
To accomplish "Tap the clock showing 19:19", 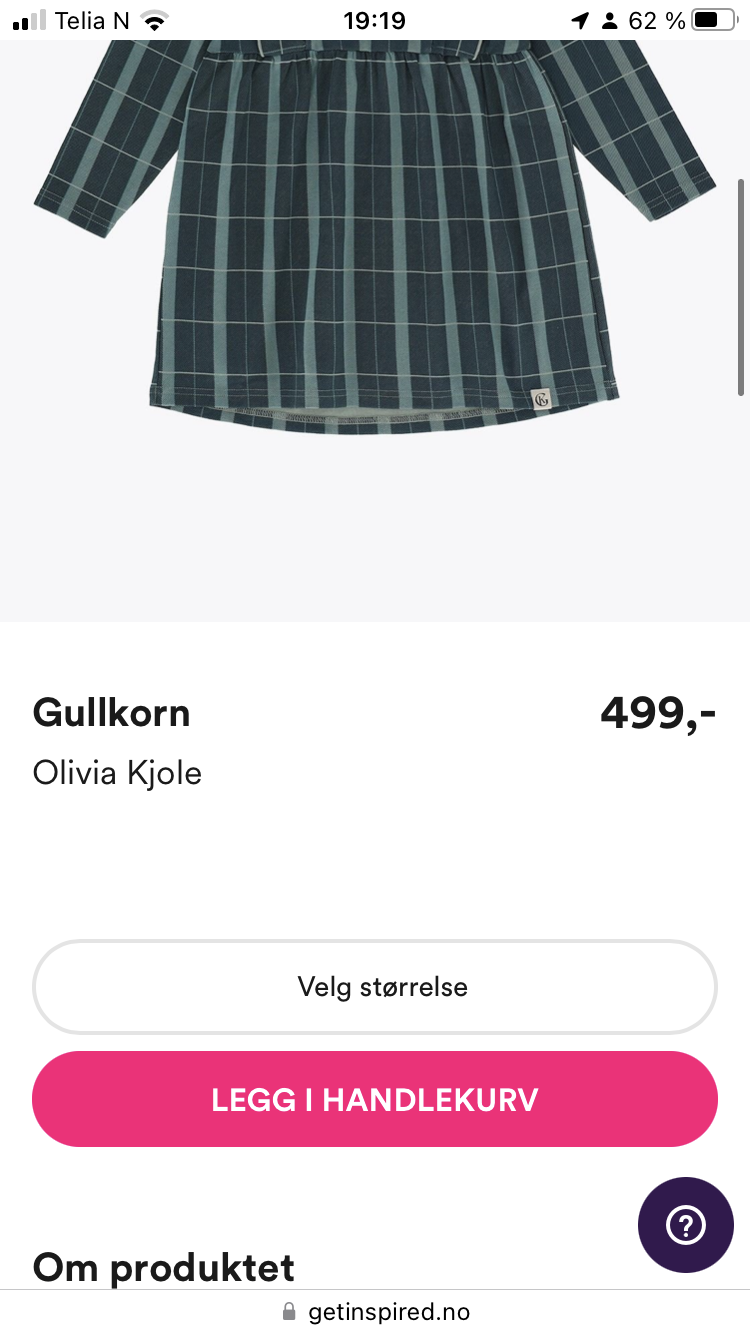I will click(x=375, y=18).
